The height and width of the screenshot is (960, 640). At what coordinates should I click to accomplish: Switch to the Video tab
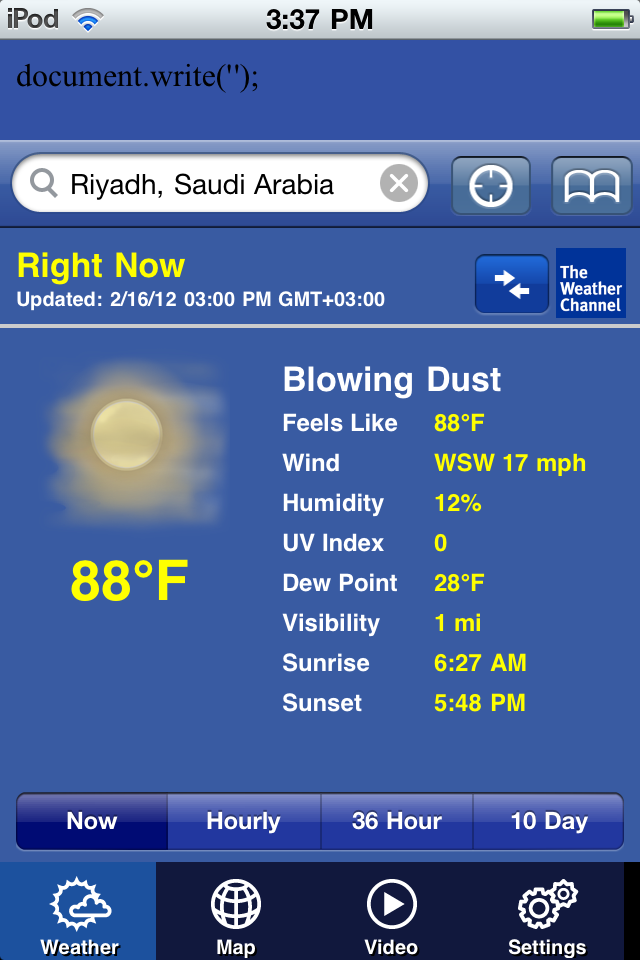391,912
